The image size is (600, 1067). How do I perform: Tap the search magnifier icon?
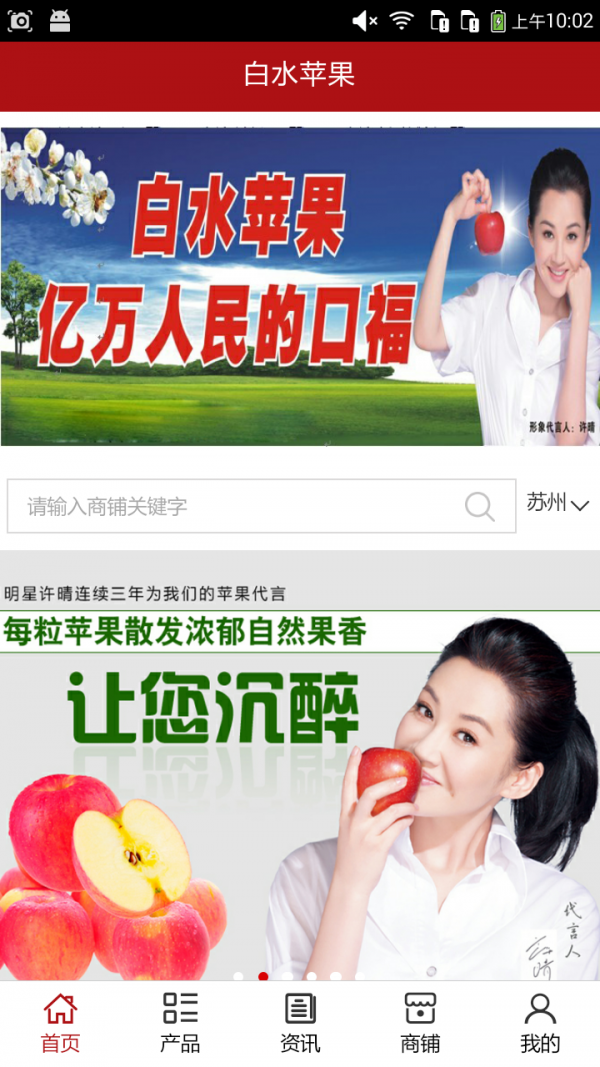click(480, 507)
